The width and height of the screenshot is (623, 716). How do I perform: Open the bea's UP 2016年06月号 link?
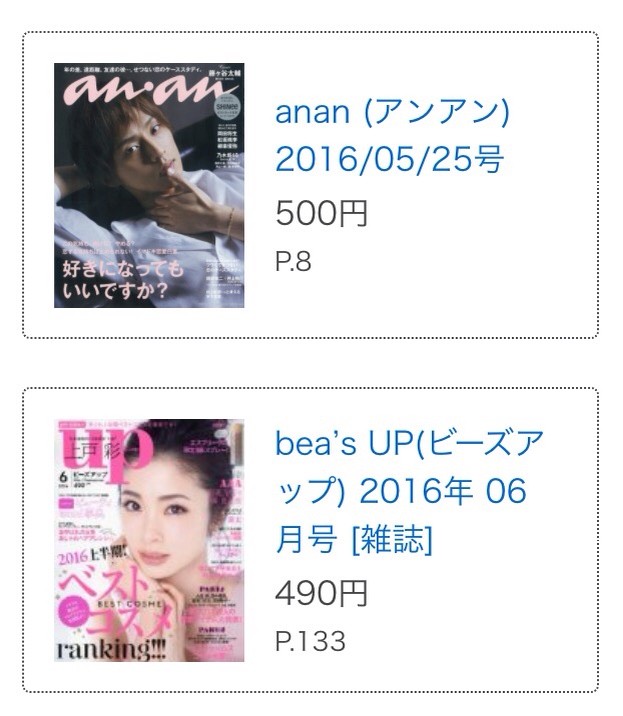coord(409,491)
